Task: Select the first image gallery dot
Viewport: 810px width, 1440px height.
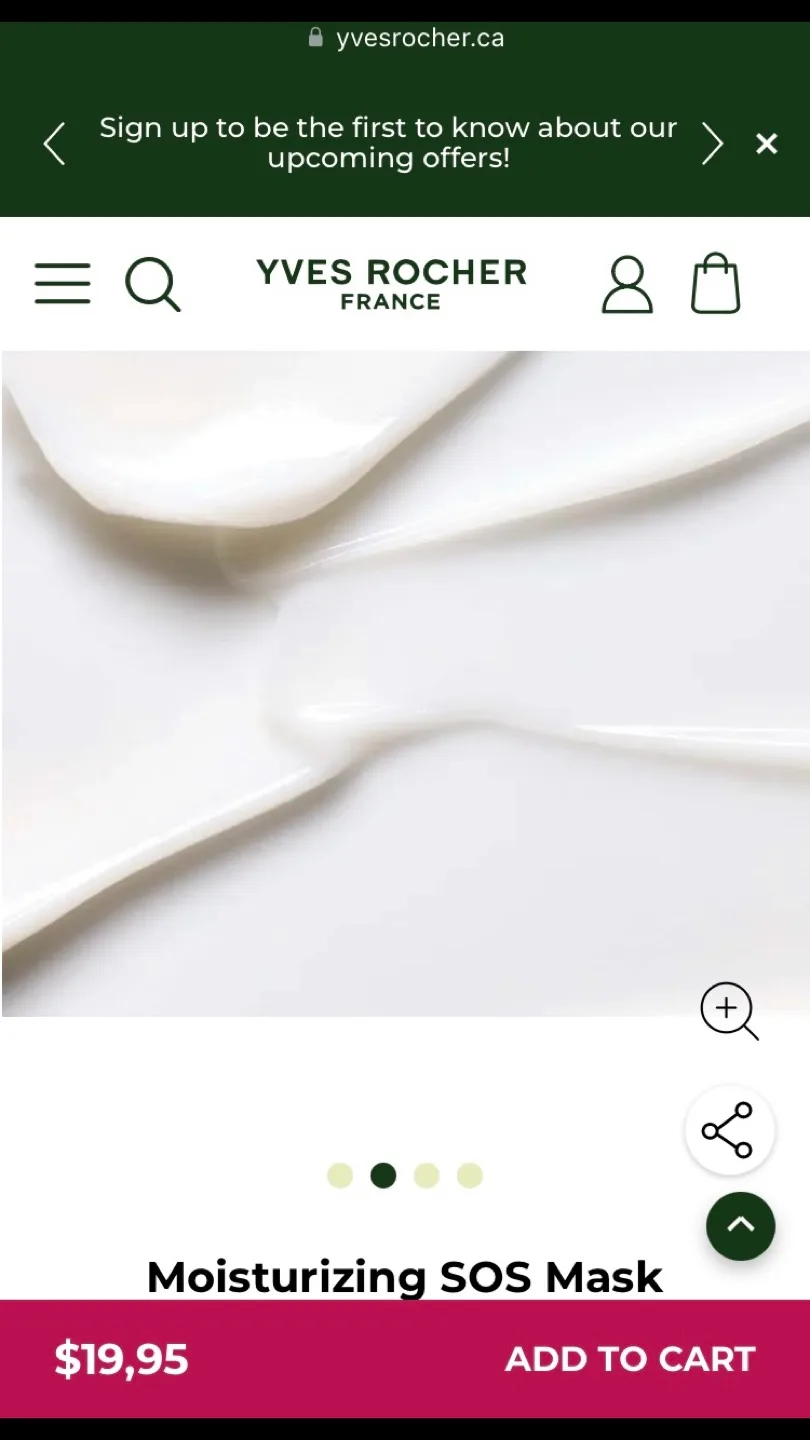Action: (340, 1176)
